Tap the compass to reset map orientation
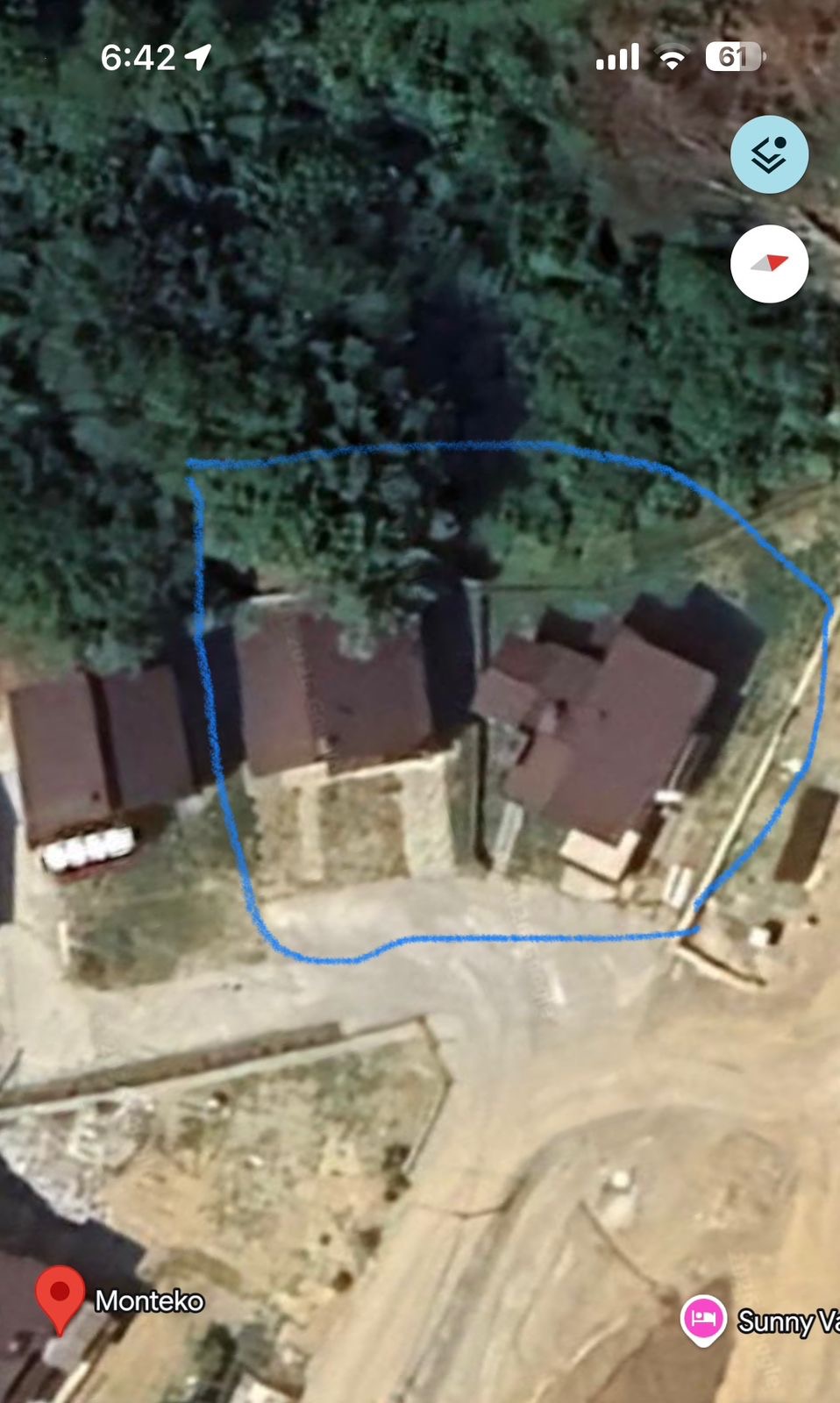Image resolution: width=840 pixels, height=1403 pixels. (769, 263)
